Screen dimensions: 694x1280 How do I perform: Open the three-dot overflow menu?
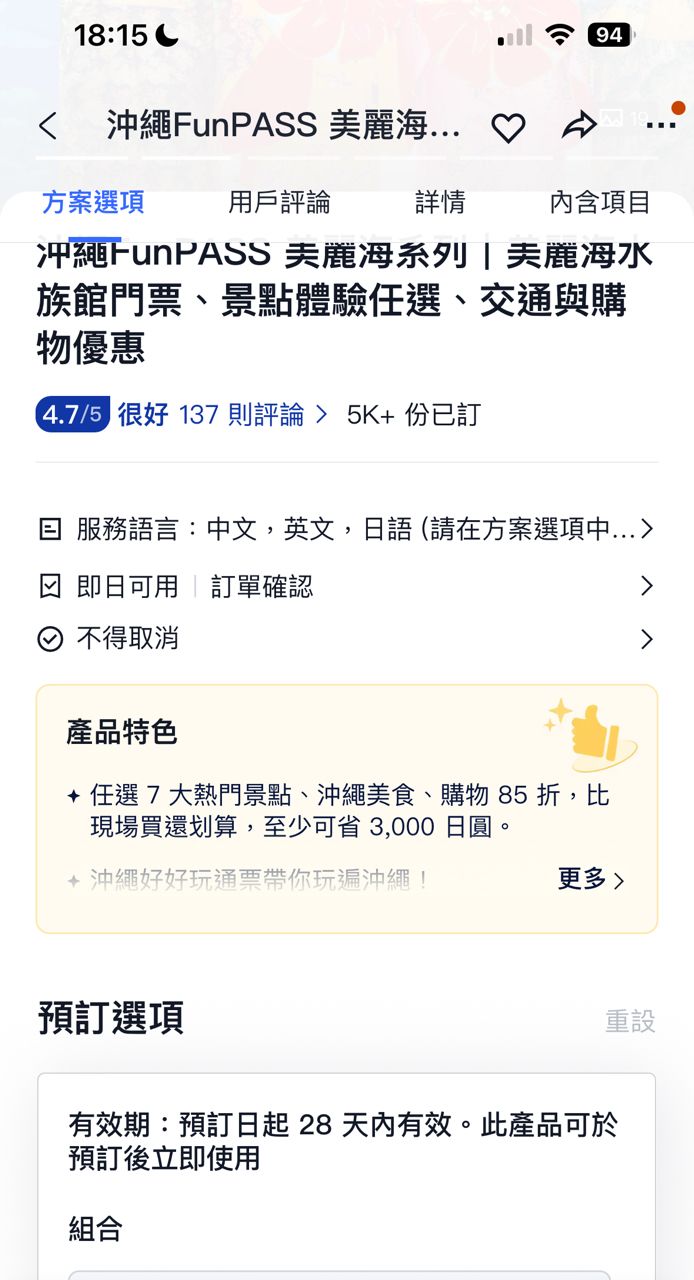(x=661, y=126)
